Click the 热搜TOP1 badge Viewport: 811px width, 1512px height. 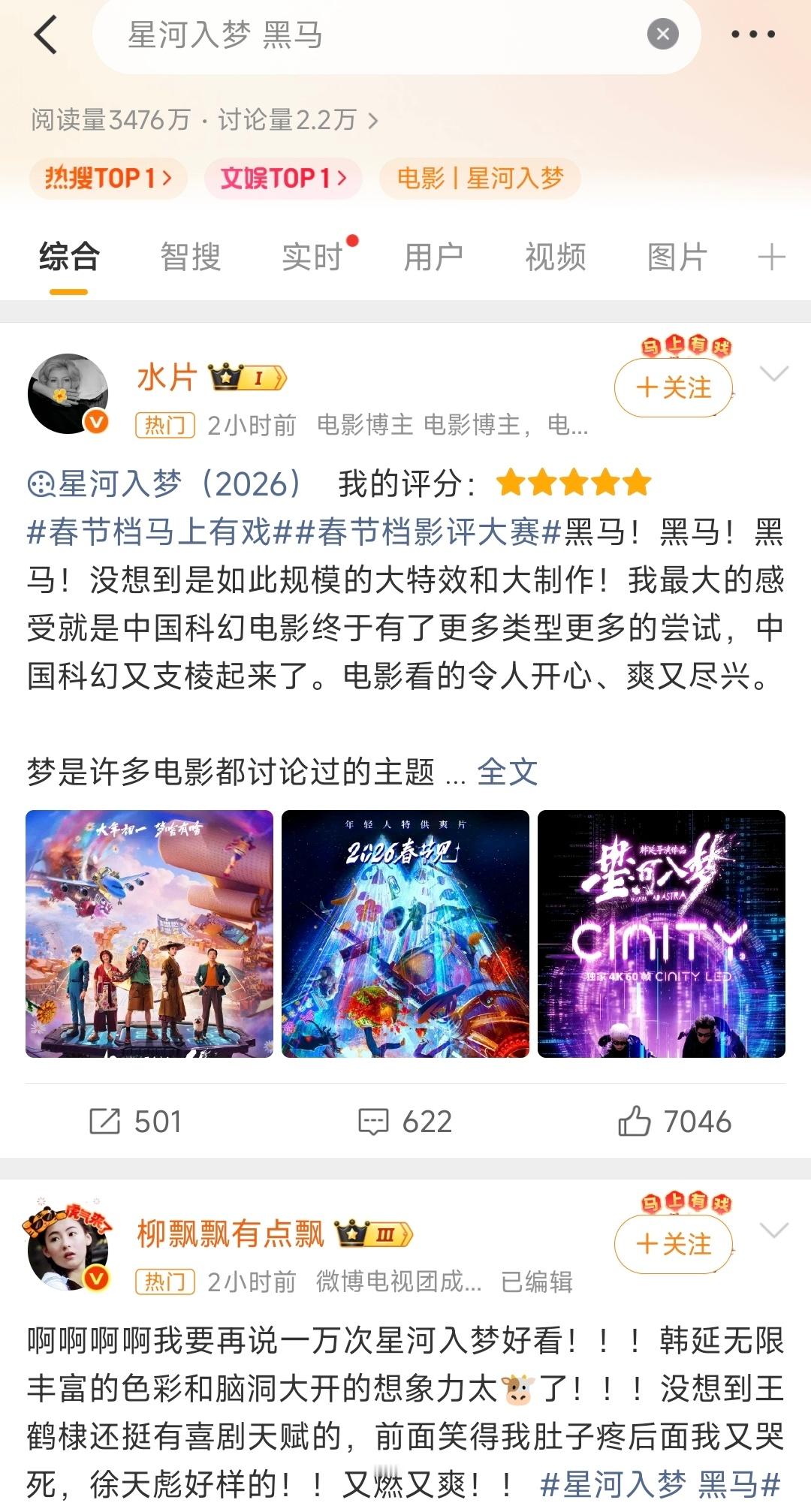click(x=107, y=178)
